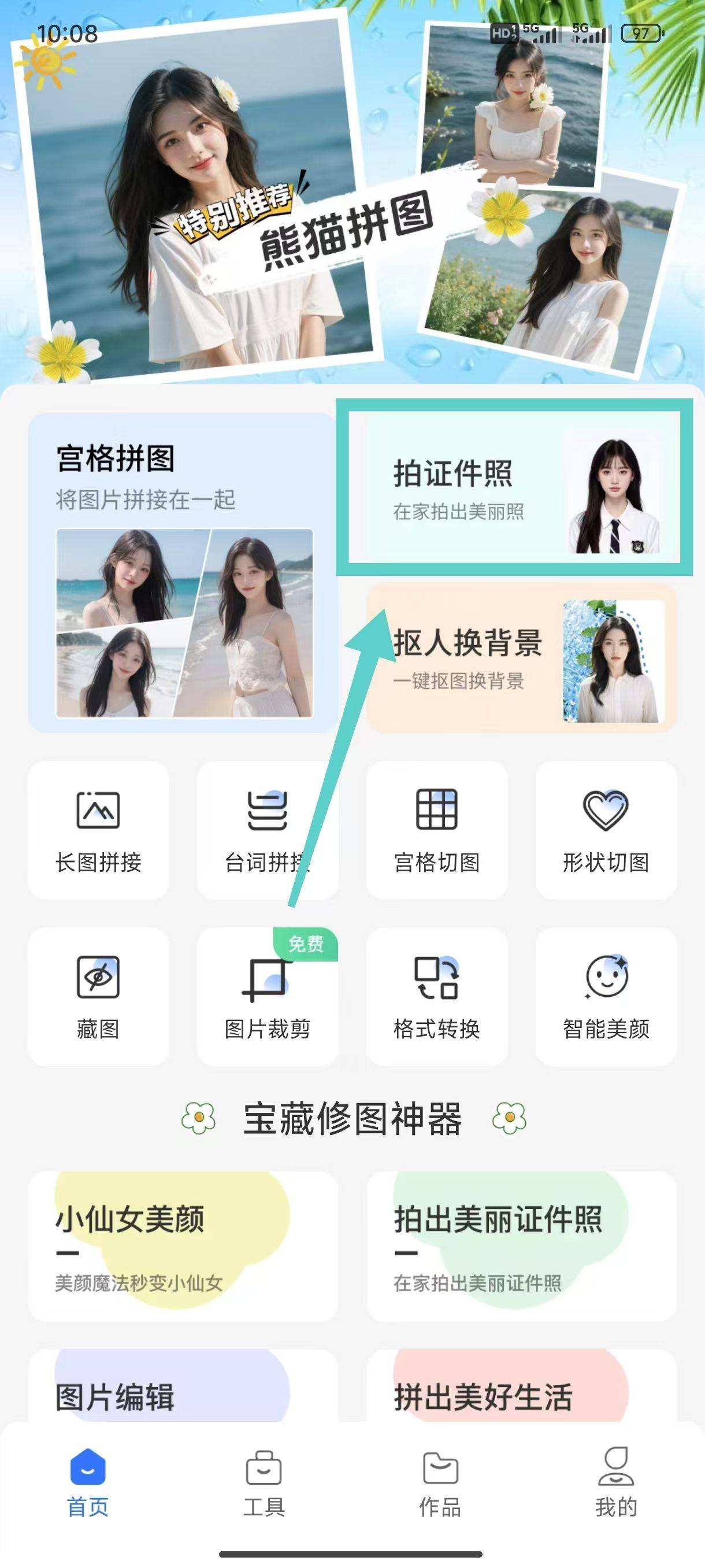
Task: Switch to the 首页 tab
Action: point(88,1482)
